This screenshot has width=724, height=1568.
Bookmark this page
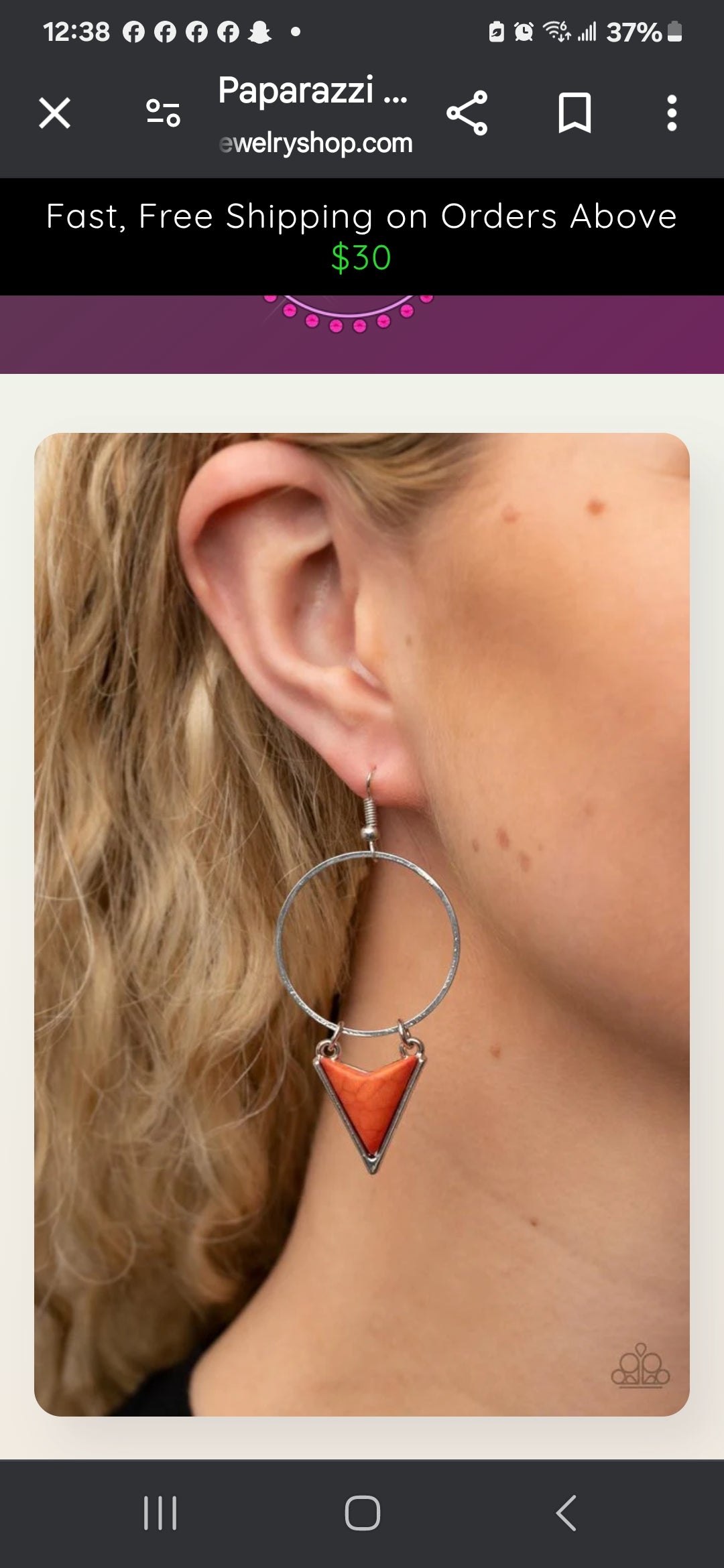(575, 113)
